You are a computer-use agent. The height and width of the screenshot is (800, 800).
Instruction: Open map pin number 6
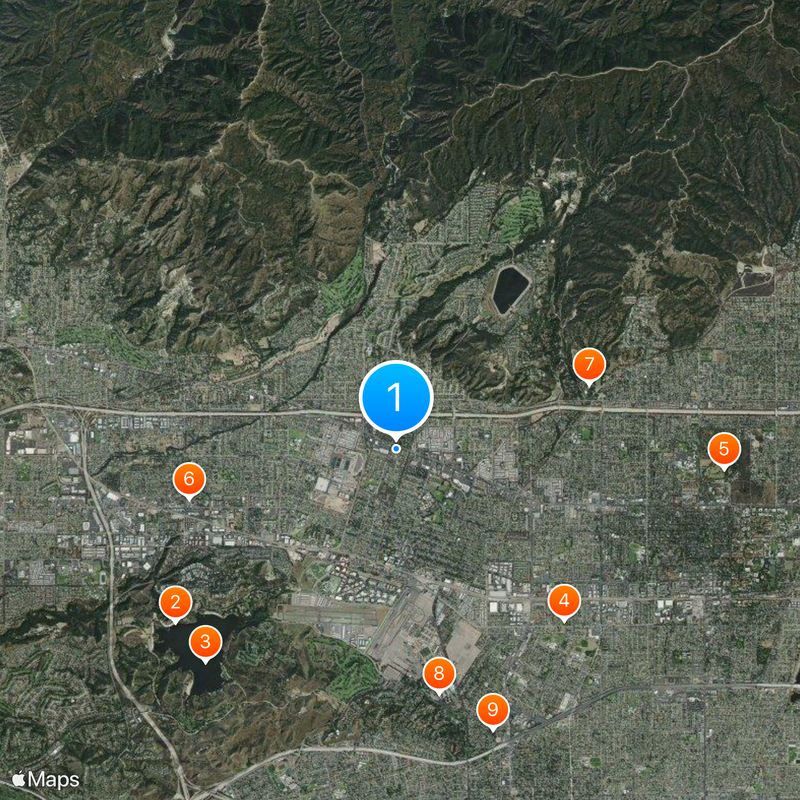click(188, 479)
